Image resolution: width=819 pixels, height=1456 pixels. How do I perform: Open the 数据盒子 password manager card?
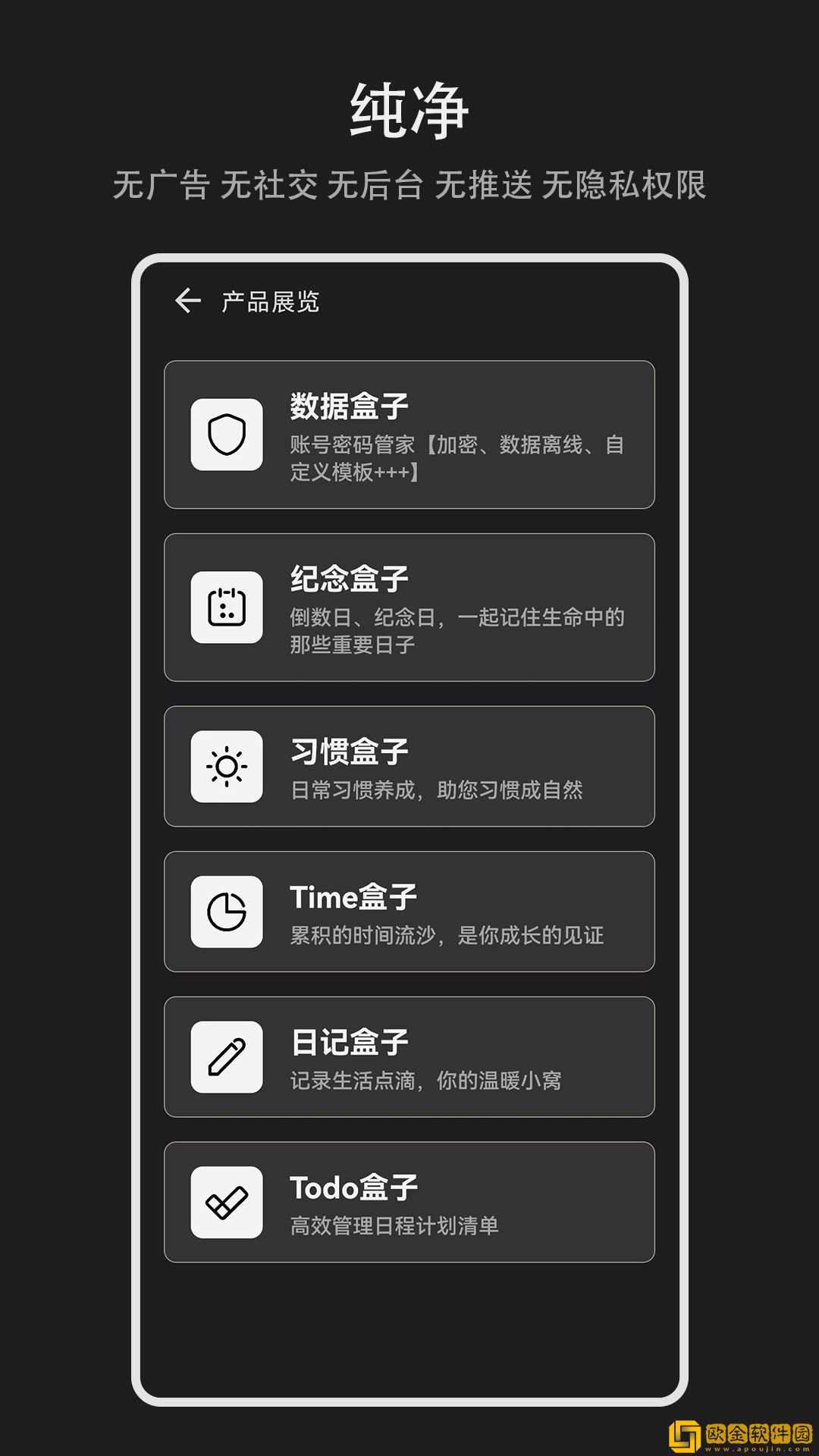point(408,433)
